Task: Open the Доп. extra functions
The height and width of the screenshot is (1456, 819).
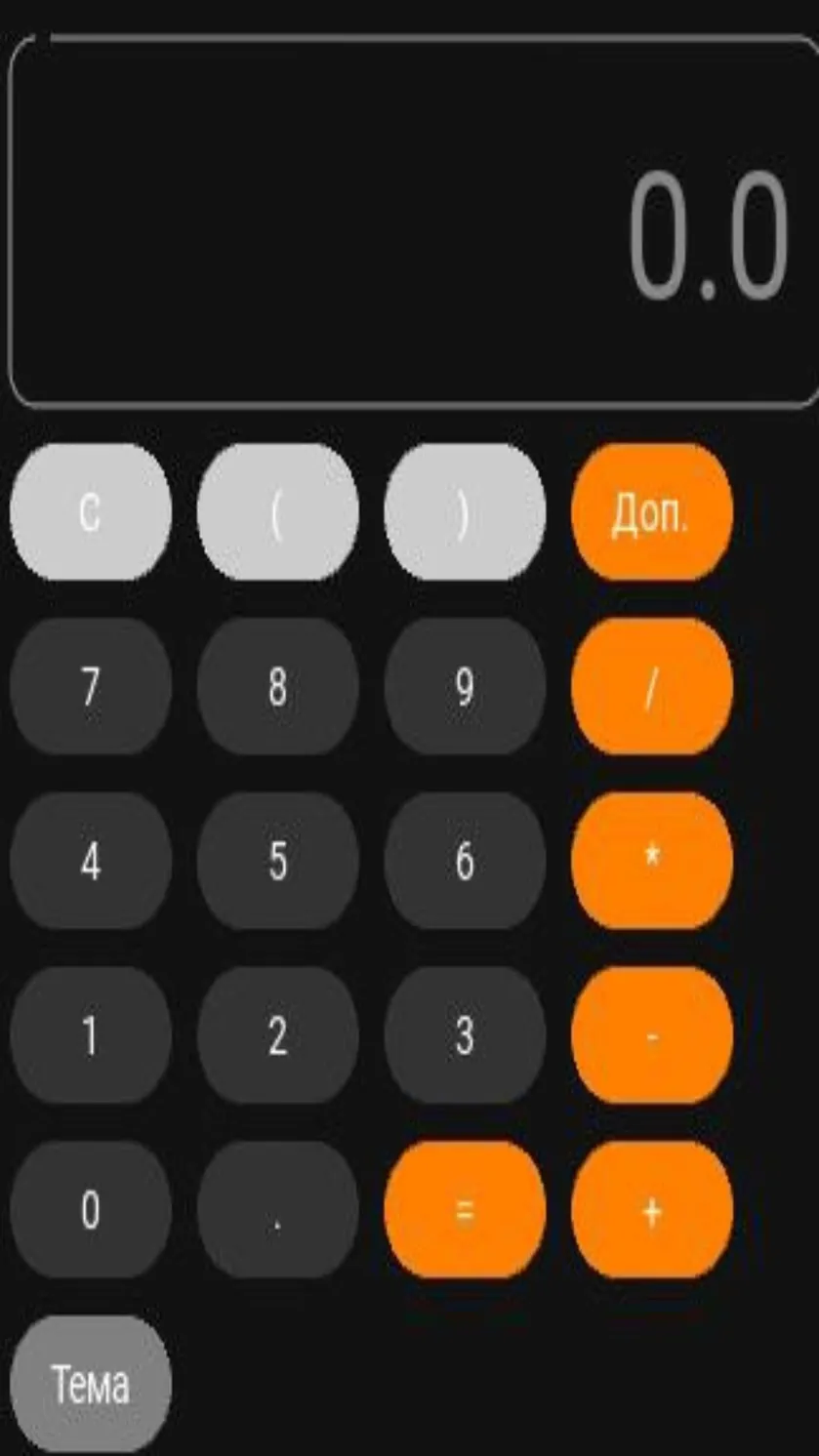Action: 652,512
